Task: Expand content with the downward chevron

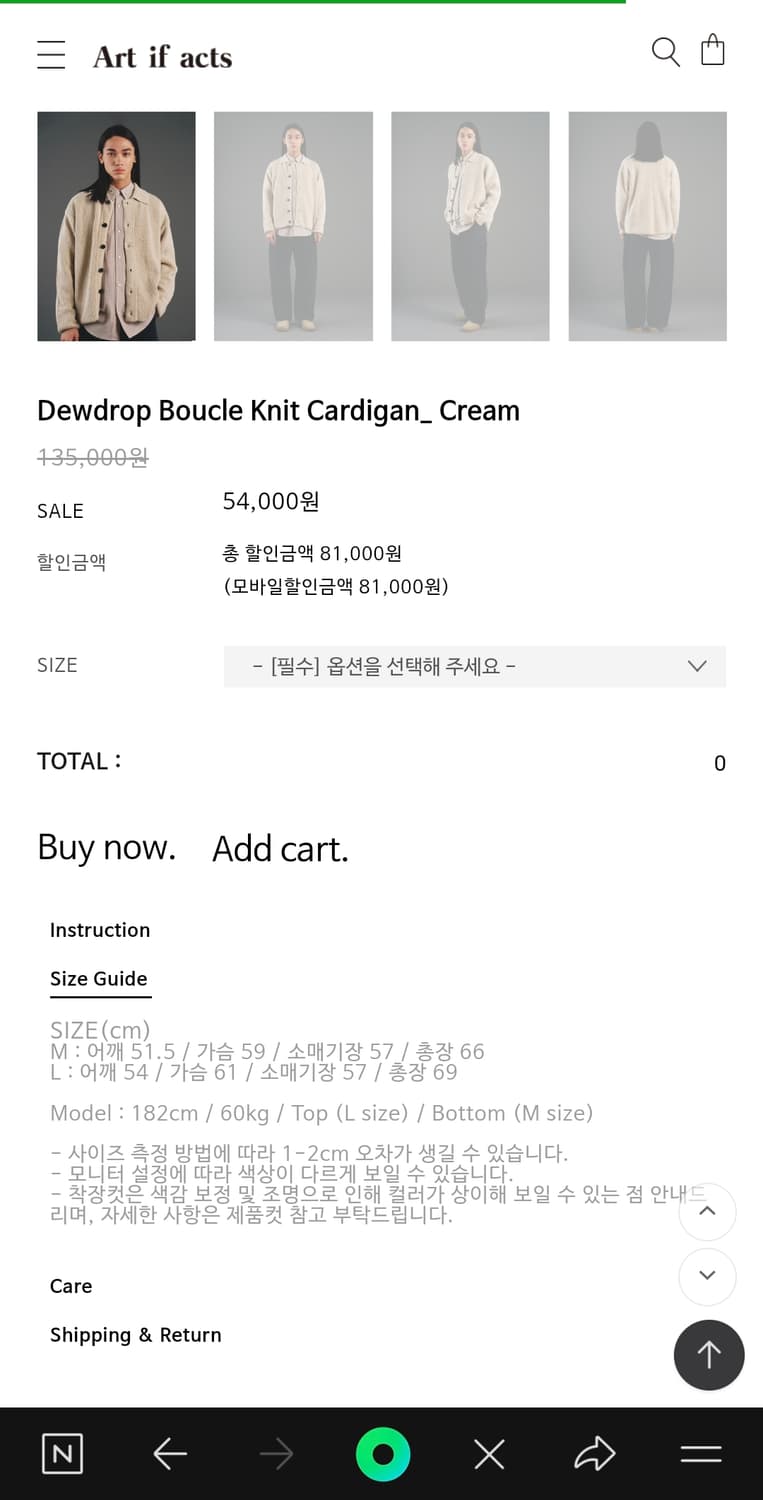Action: (x=708, y=1277)
